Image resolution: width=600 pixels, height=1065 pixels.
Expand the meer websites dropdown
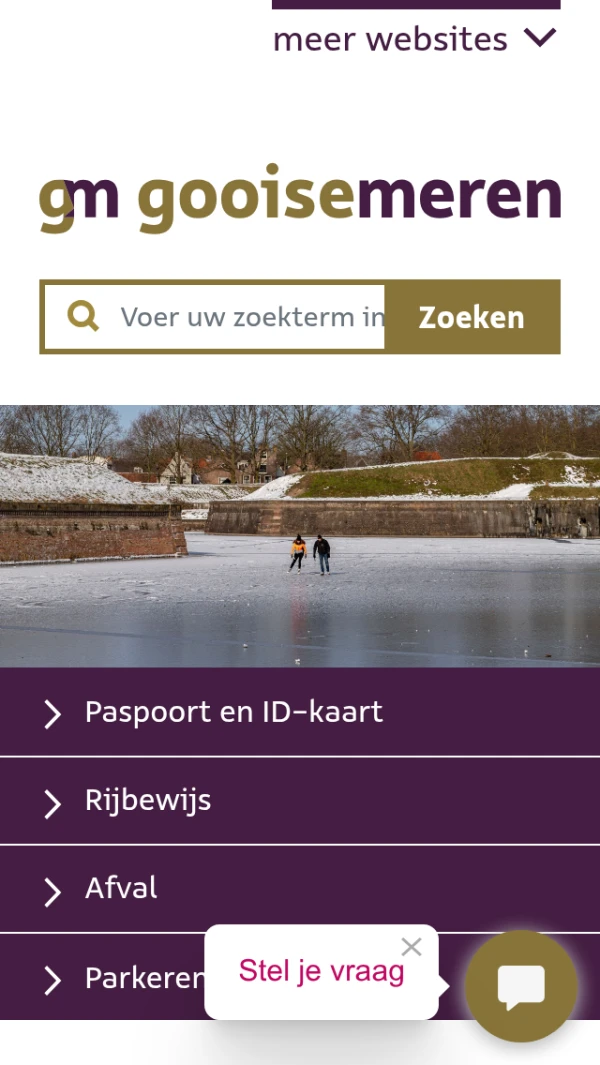(x=414, y=39)
